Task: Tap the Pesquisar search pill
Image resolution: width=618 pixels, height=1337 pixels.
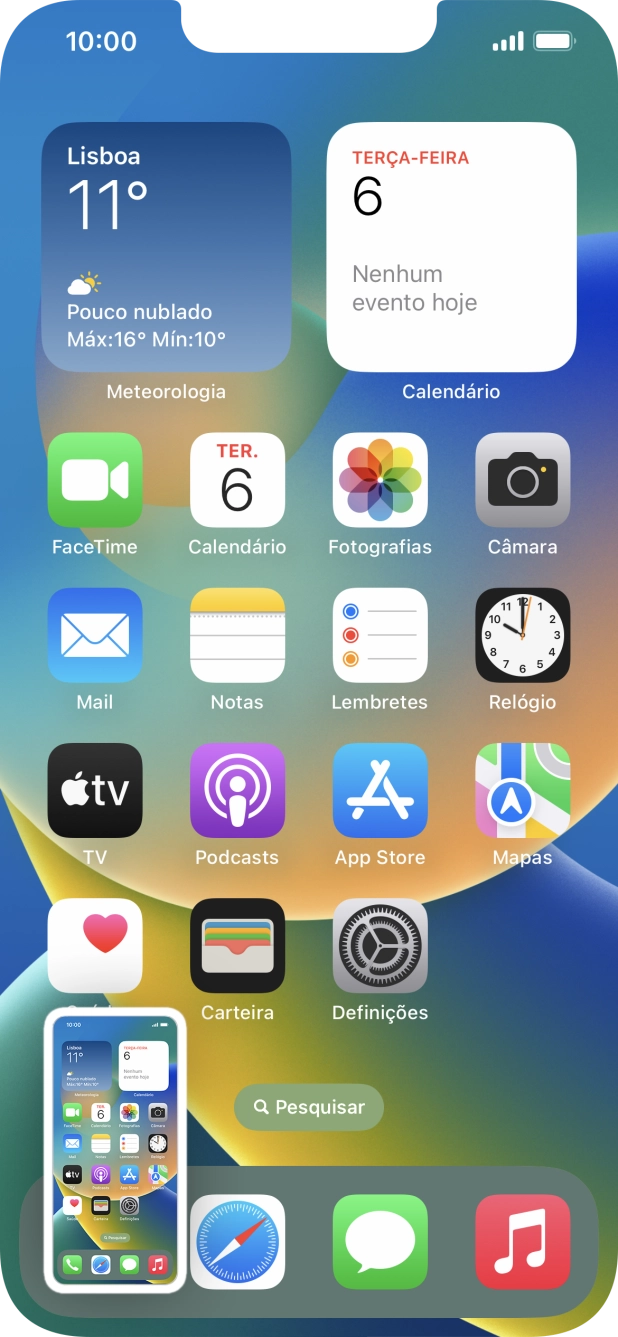Action: point(309,1107)
